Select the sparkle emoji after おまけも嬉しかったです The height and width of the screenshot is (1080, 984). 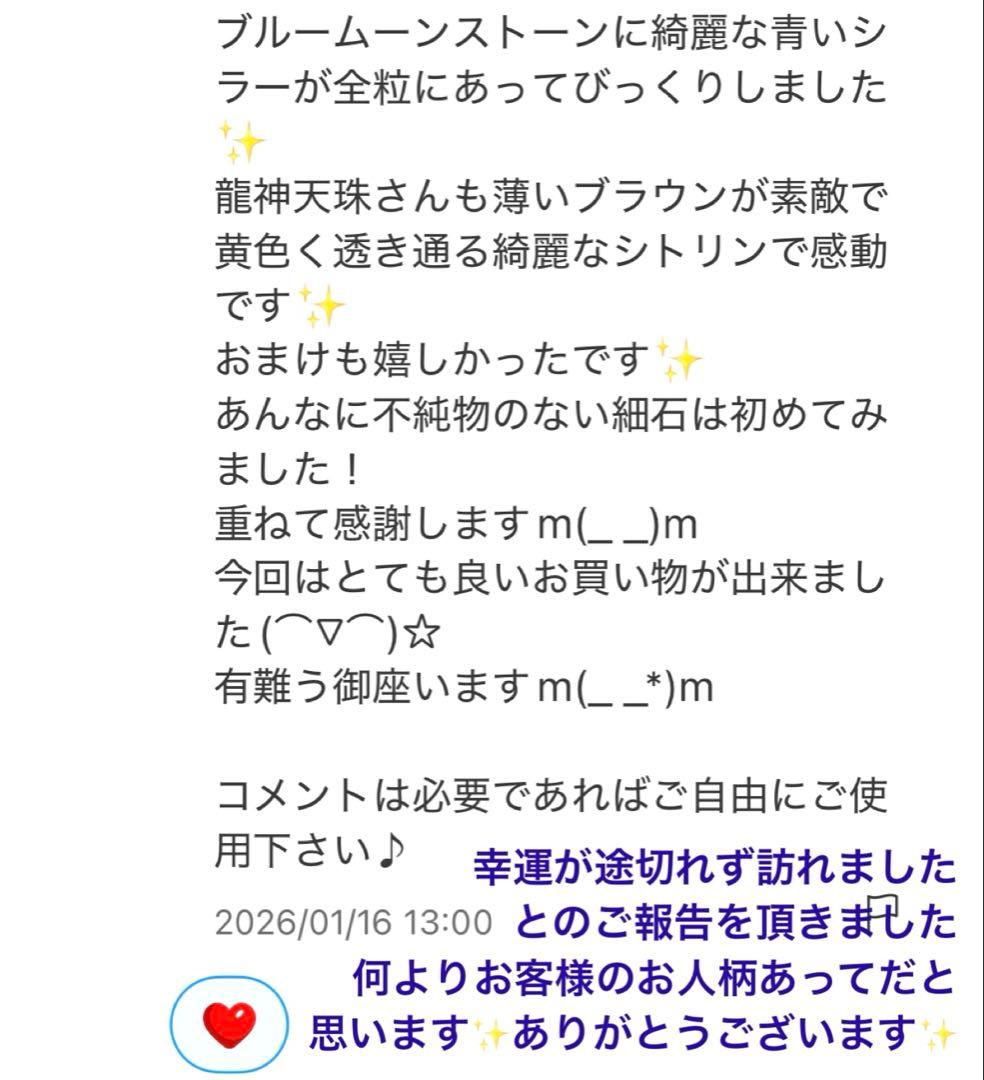(681, 358)
